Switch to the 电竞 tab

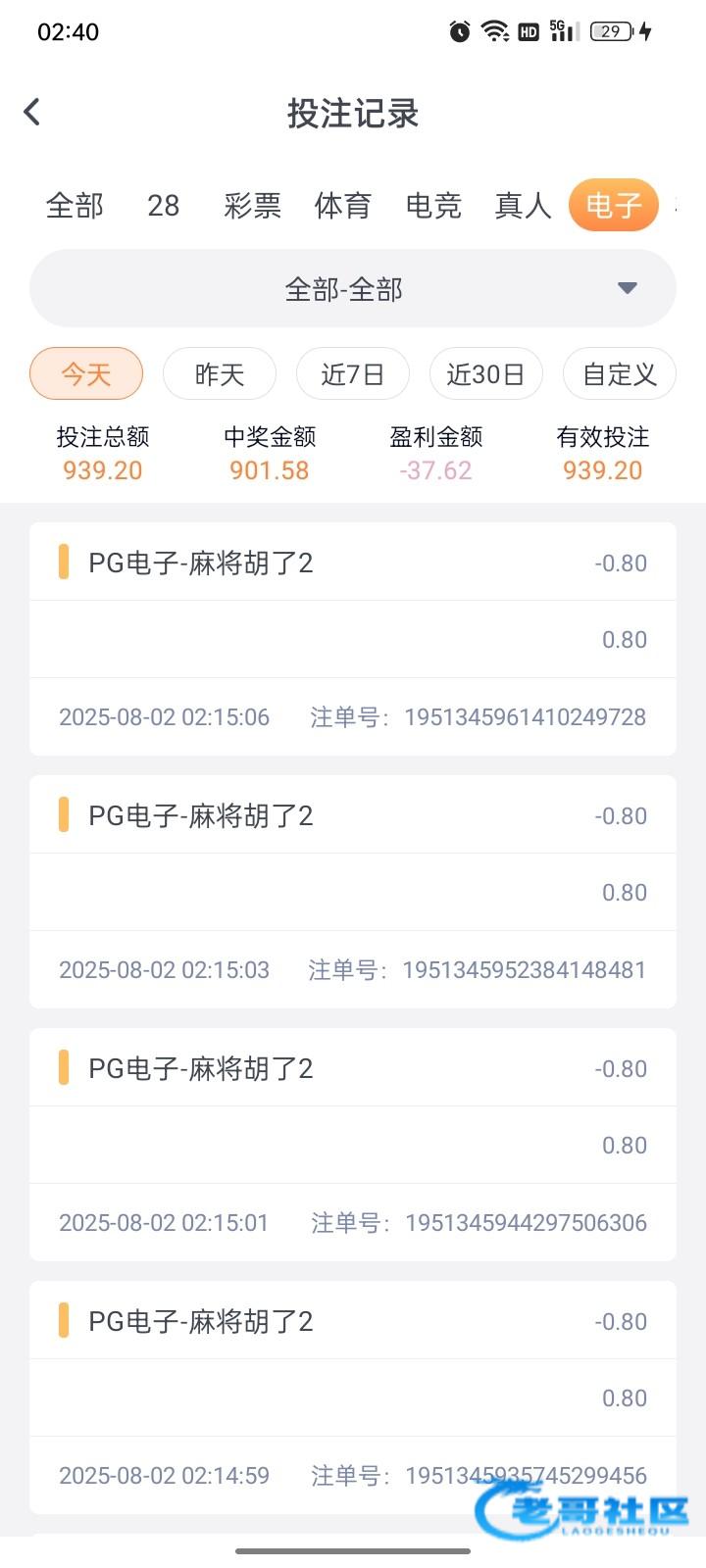pos(433,206)
